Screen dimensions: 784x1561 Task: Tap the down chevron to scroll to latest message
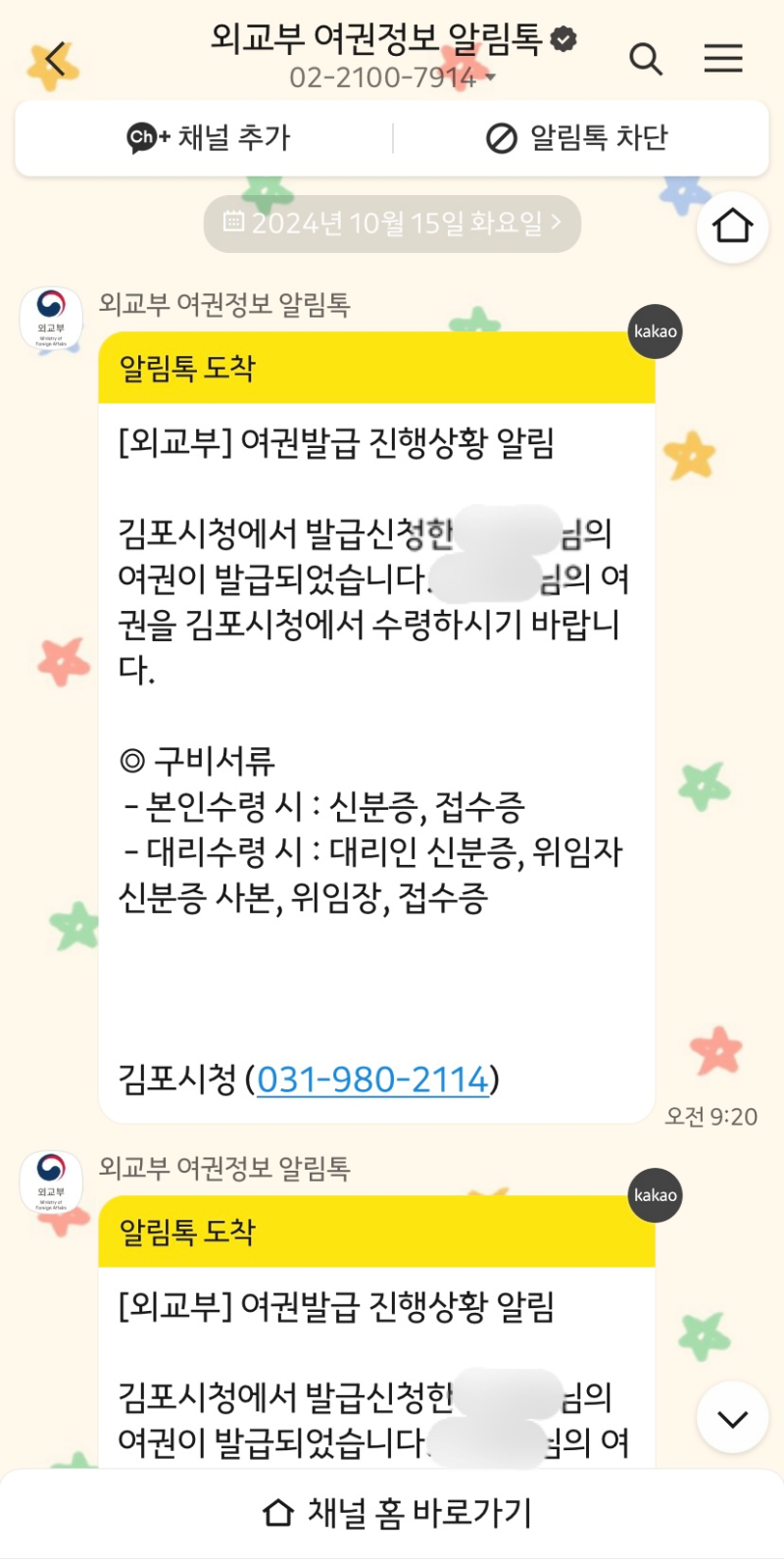click(x=732, y=1417)
